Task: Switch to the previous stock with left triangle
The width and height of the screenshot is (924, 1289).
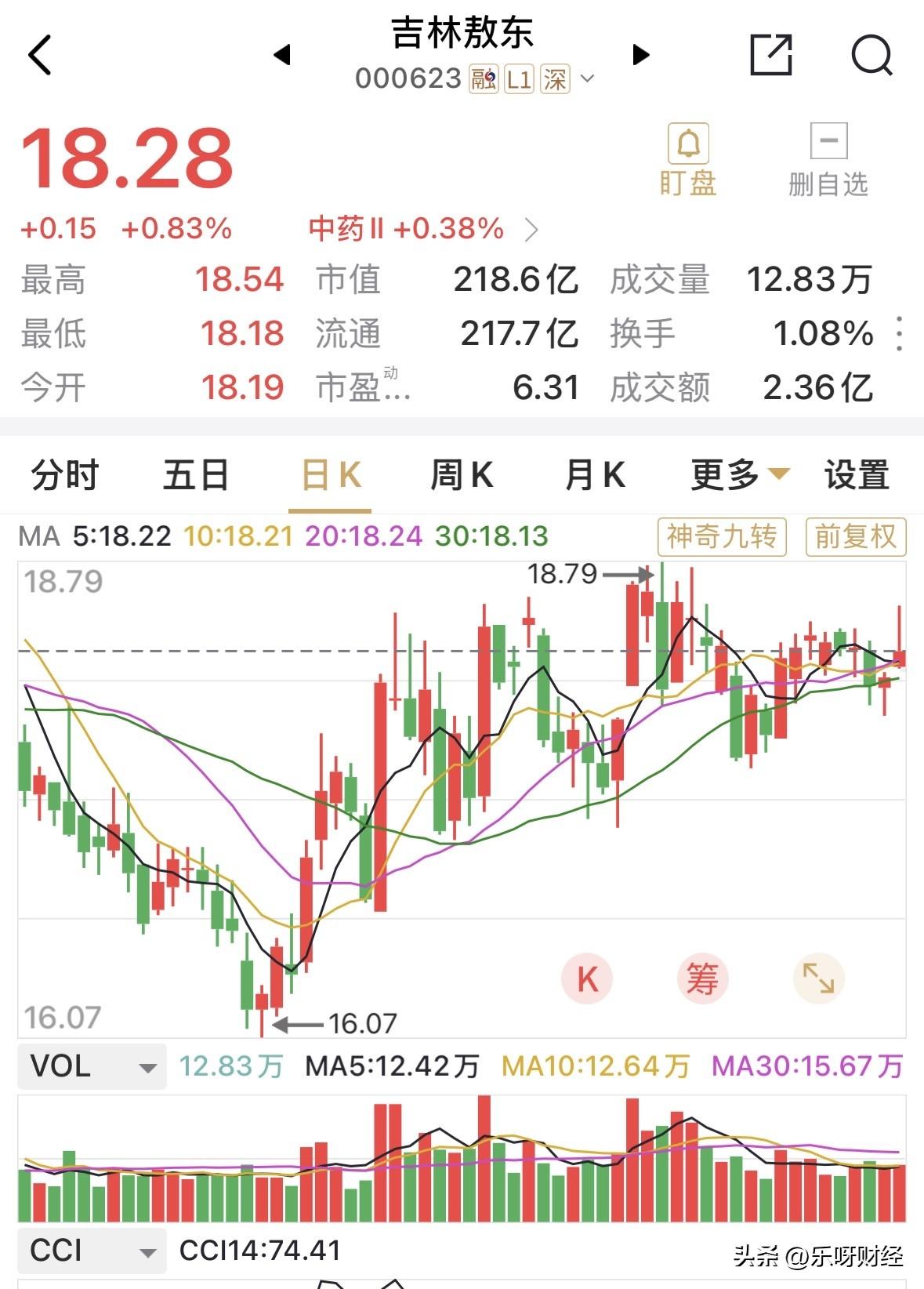Action: pyautogui.click(x=282, y=55)
